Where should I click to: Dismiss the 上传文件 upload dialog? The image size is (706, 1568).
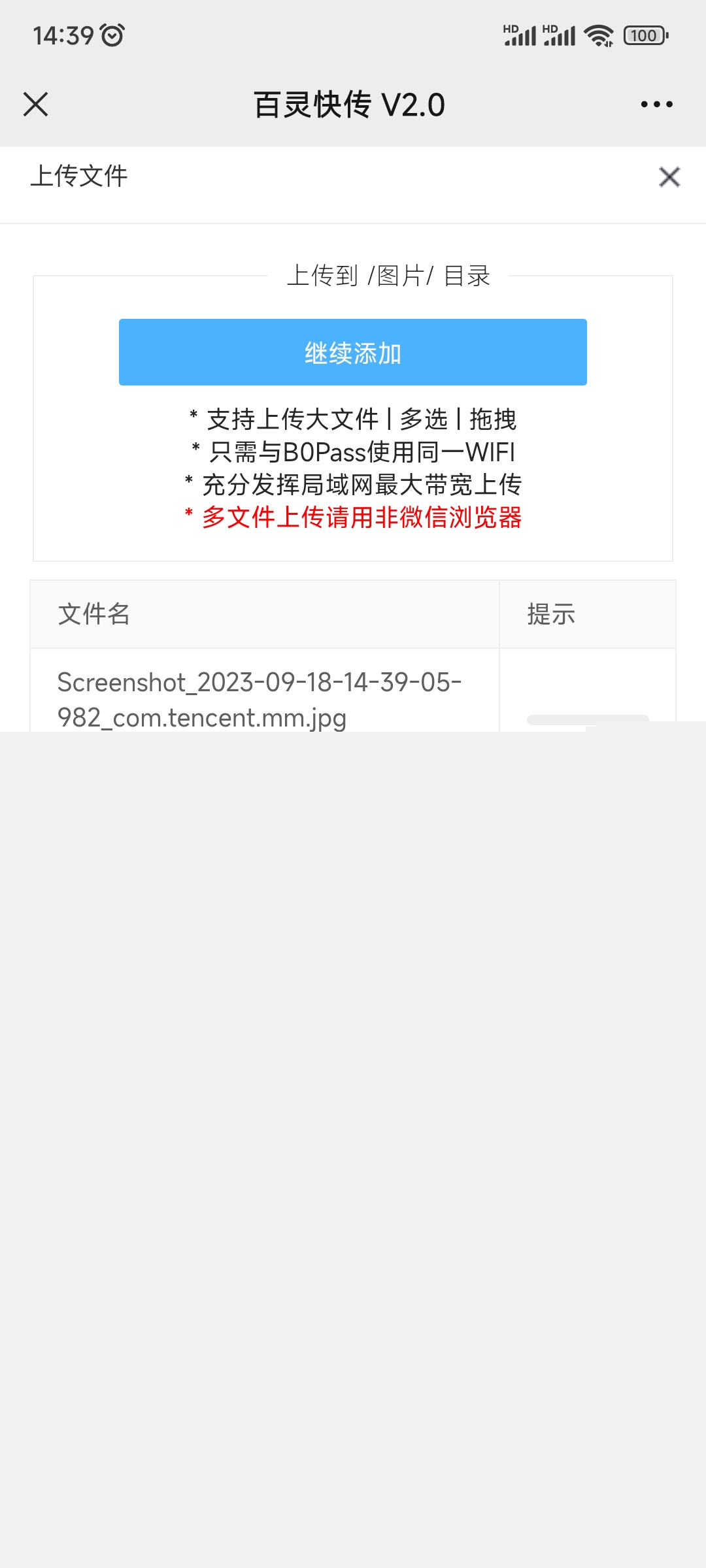pos(669,177)
